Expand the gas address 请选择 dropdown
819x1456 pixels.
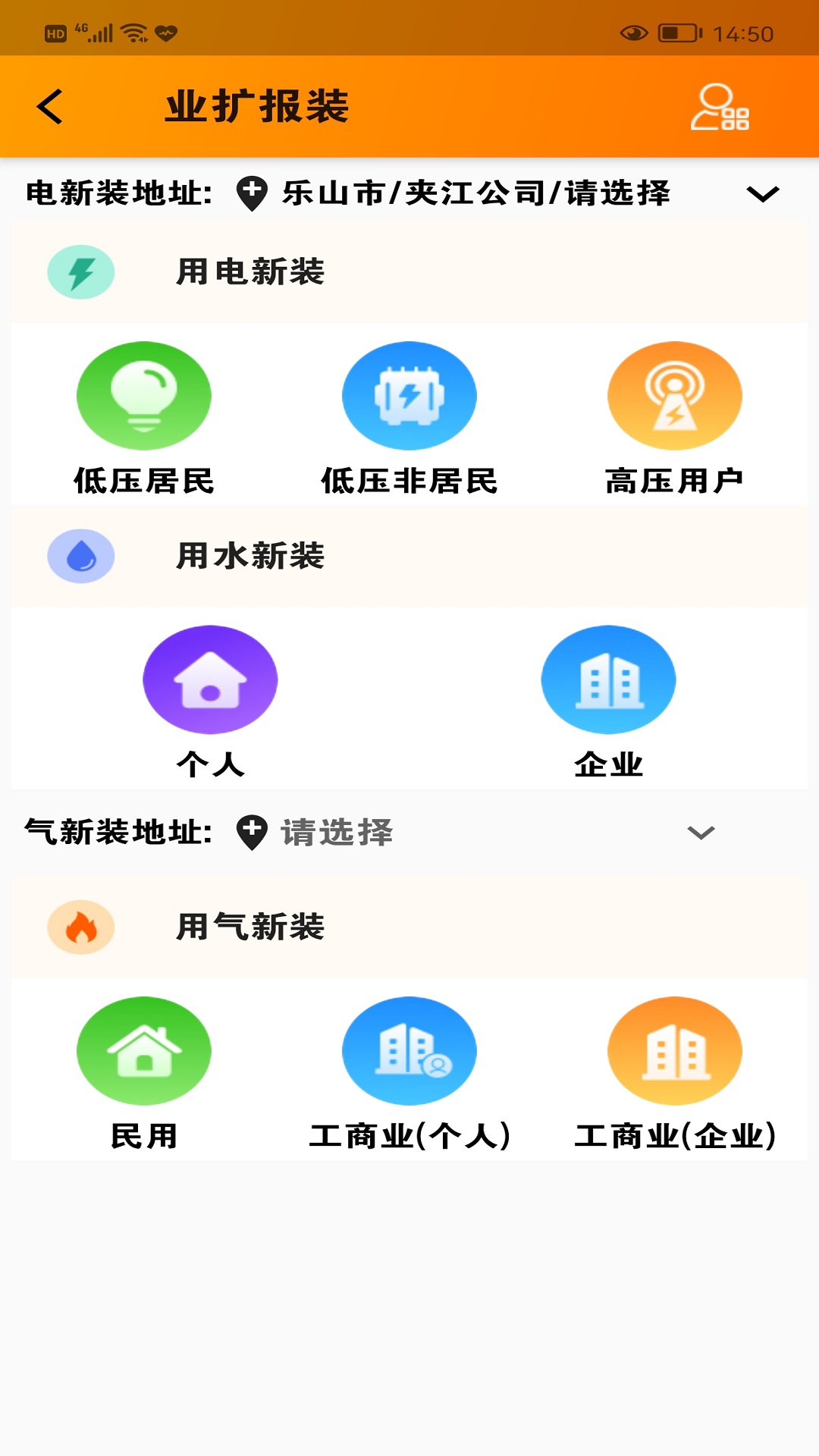click(701, 833)
